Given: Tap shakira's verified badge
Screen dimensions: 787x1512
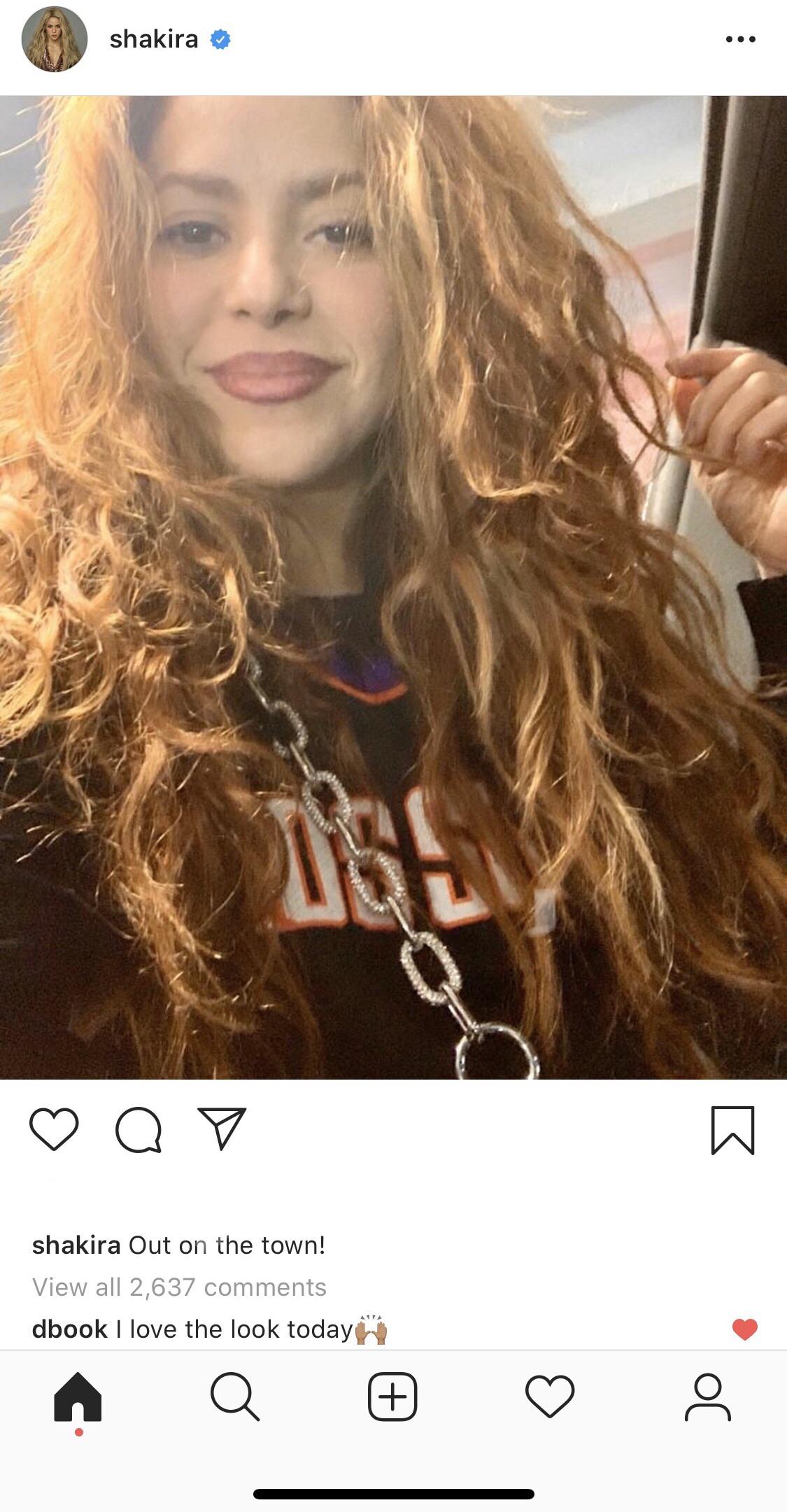Looking at the screenshot, I should coord(219,40).
